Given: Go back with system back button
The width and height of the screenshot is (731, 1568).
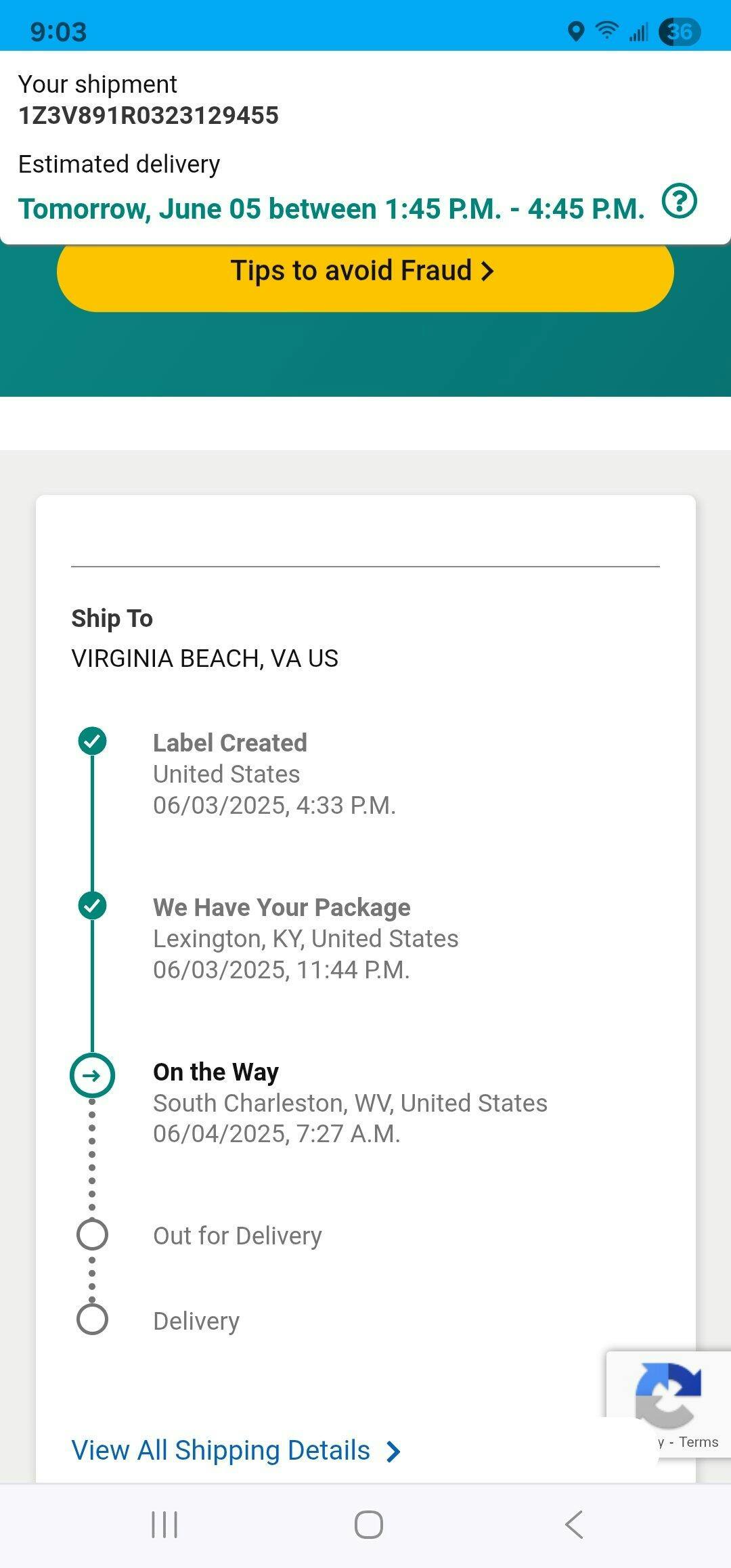Looking at the screenshot, I should point(574,1525).
